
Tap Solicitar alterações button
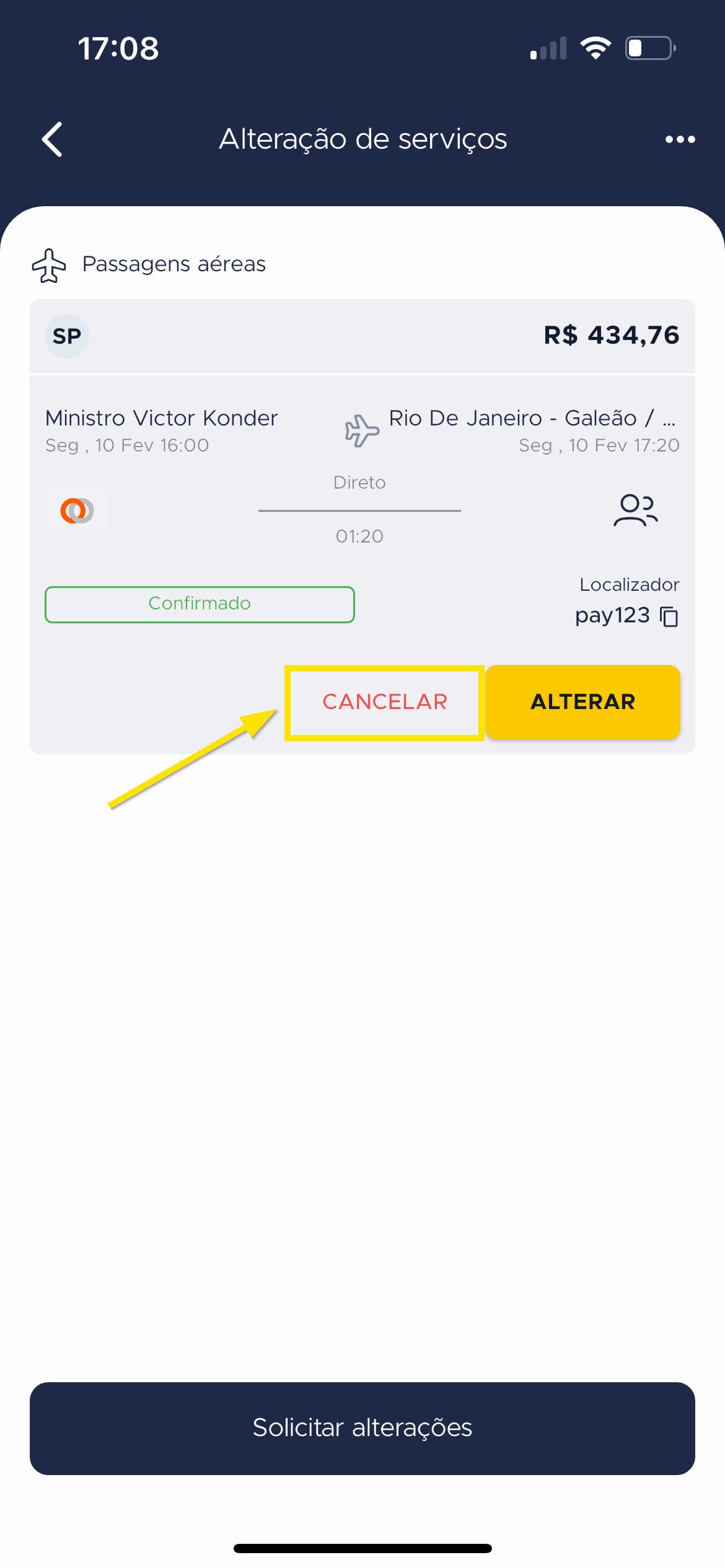pos(362,1428)
